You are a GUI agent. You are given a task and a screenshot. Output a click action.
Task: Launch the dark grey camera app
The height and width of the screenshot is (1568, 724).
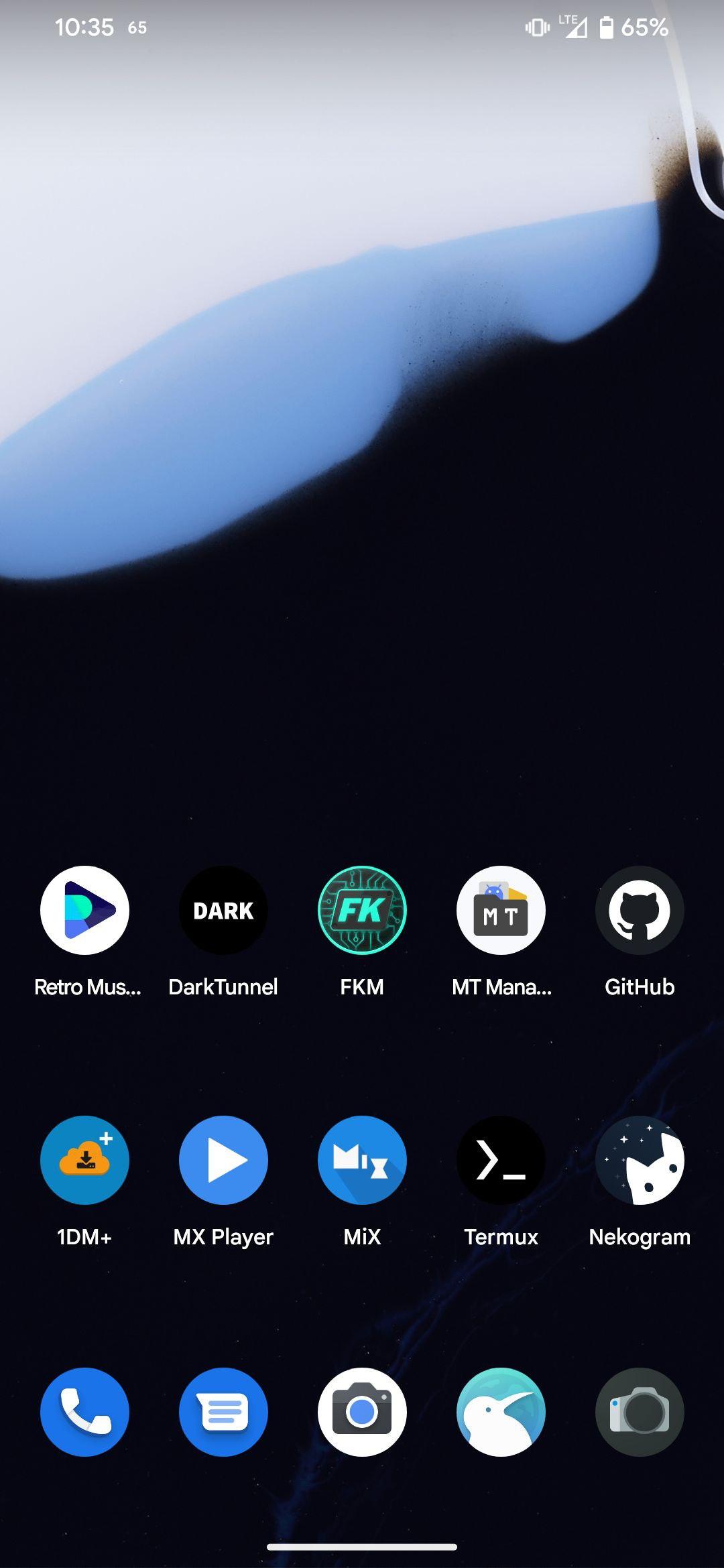click(x=640, y=1412)
